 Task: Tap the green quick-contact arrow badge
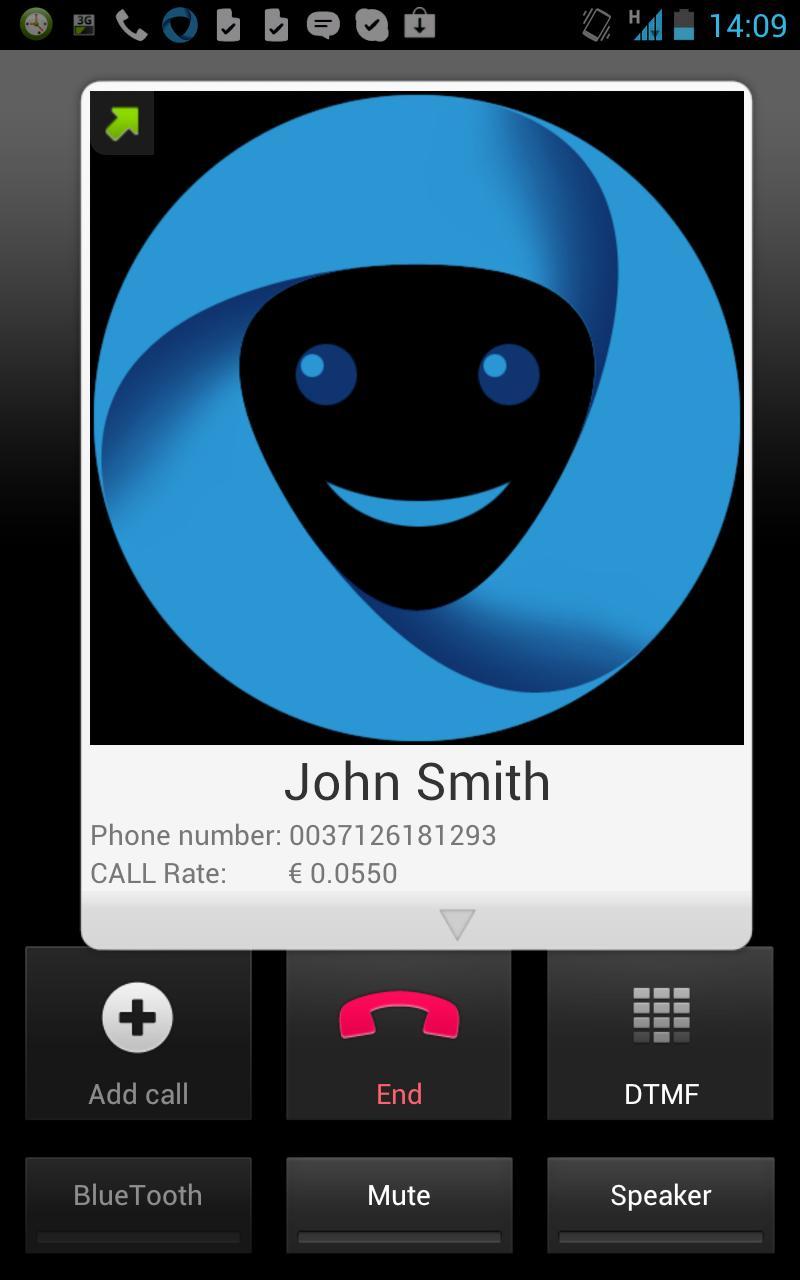point(123,123)
